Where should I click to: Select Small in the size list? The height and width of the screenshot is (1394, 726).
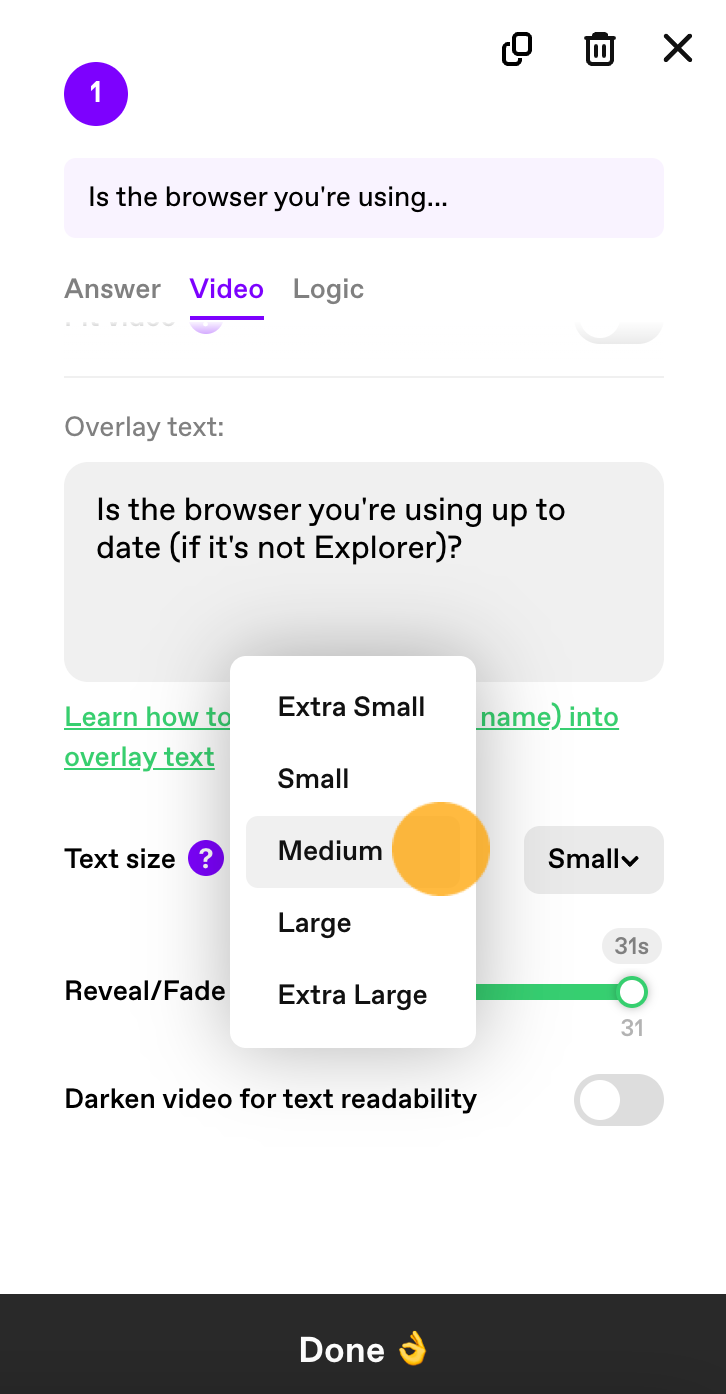[352, 779]
